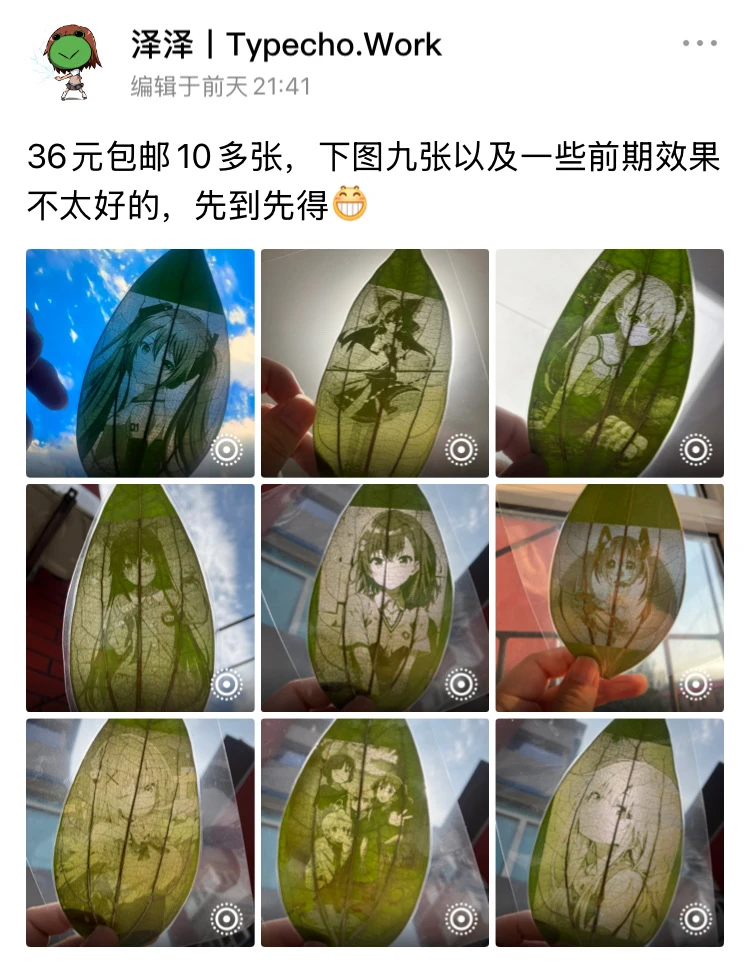Open the second leaf photo in top row

point(375,362)
